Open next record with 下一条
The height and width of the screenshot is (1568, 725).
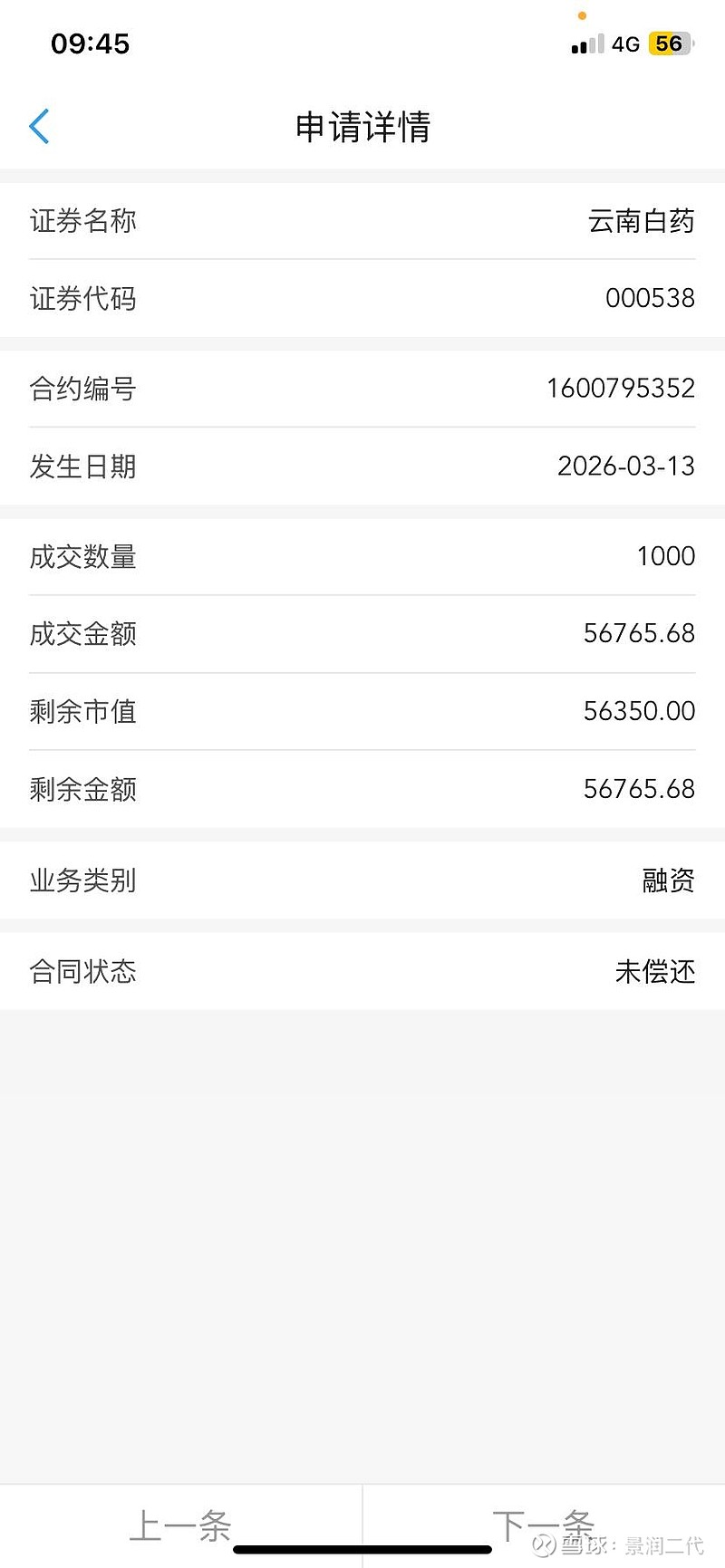click(543, 1525)
